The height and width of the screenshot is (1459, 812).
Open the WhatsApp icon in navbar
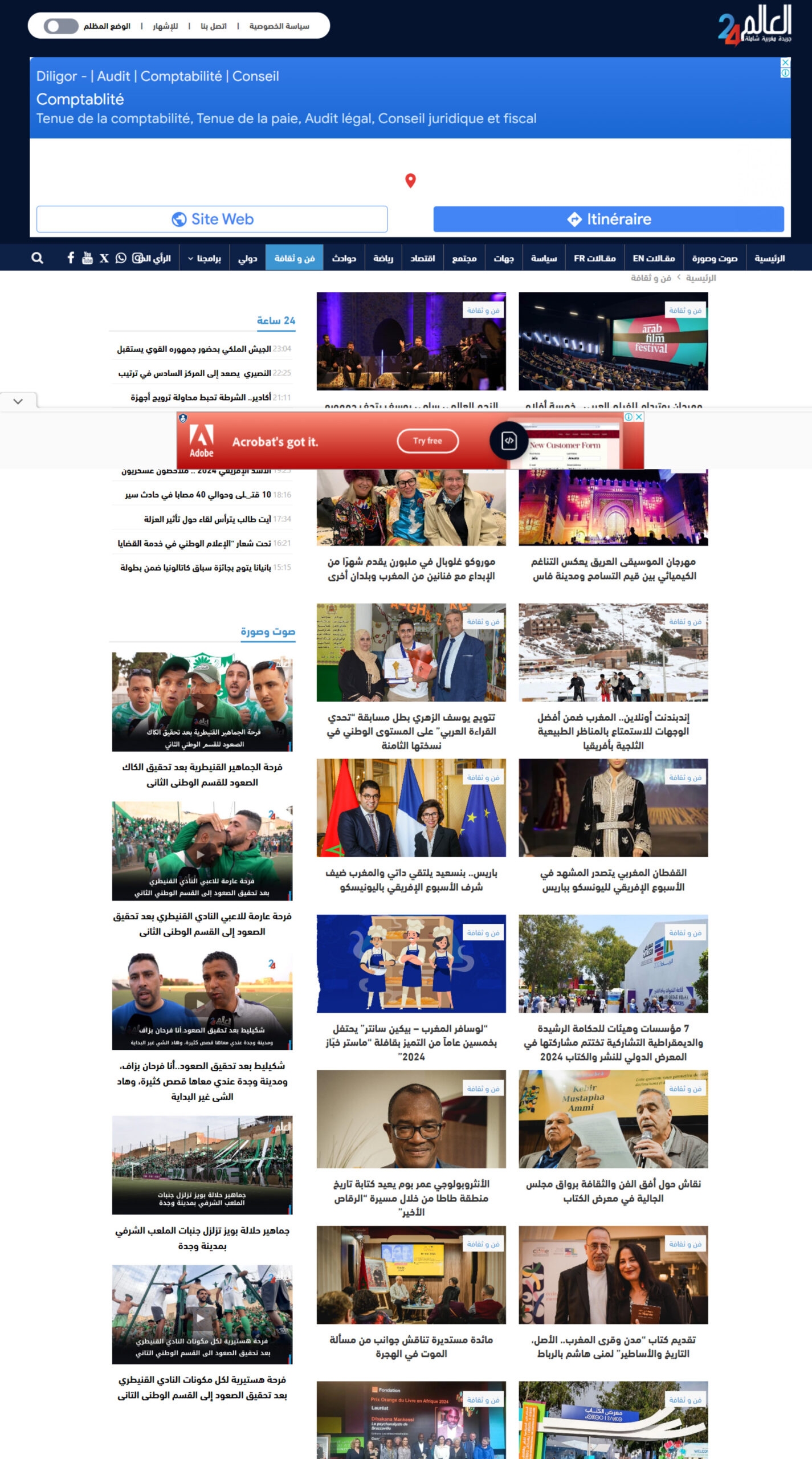tap(121, 258)
